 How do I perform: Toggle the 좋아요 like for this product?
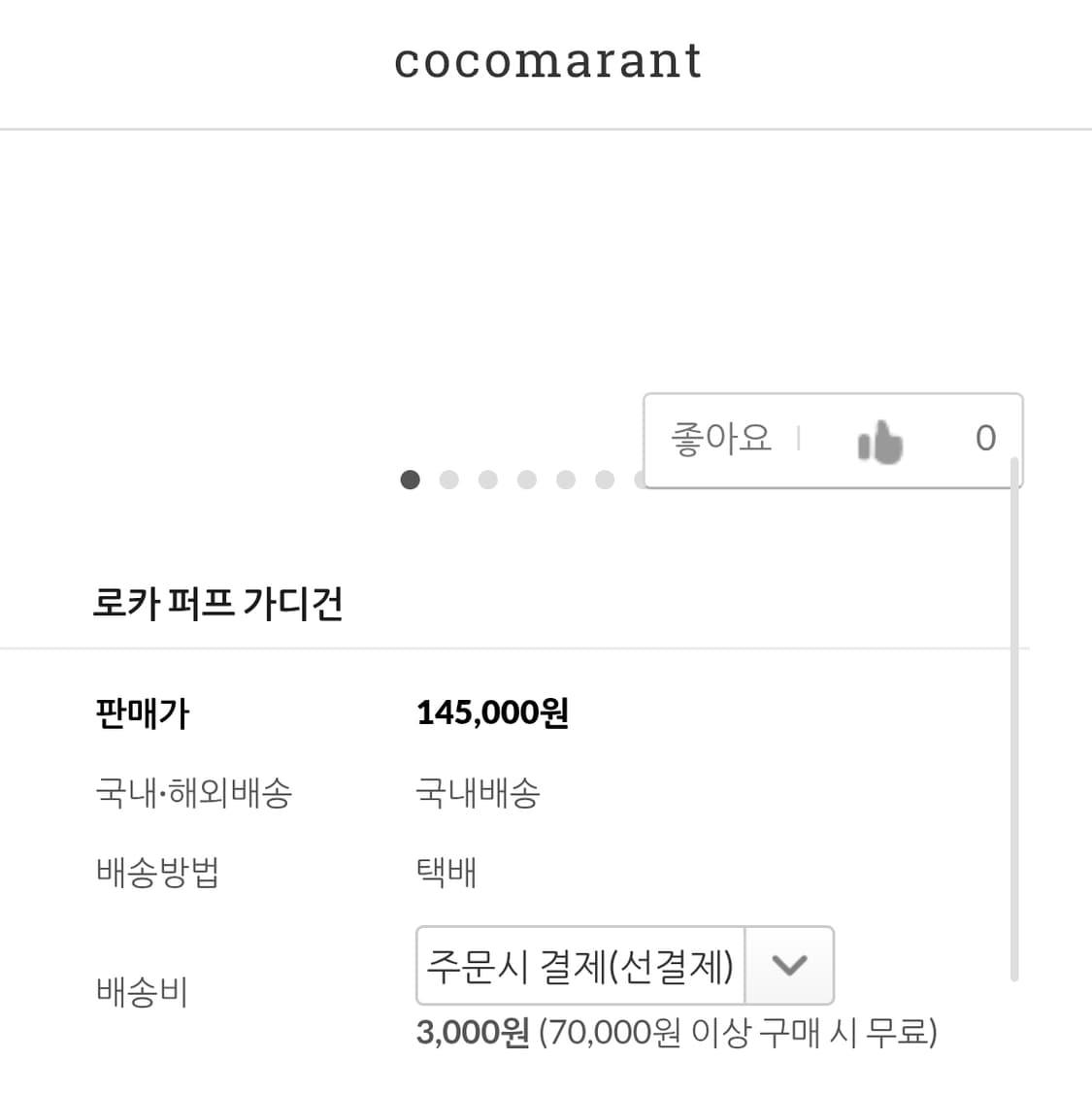722,440
